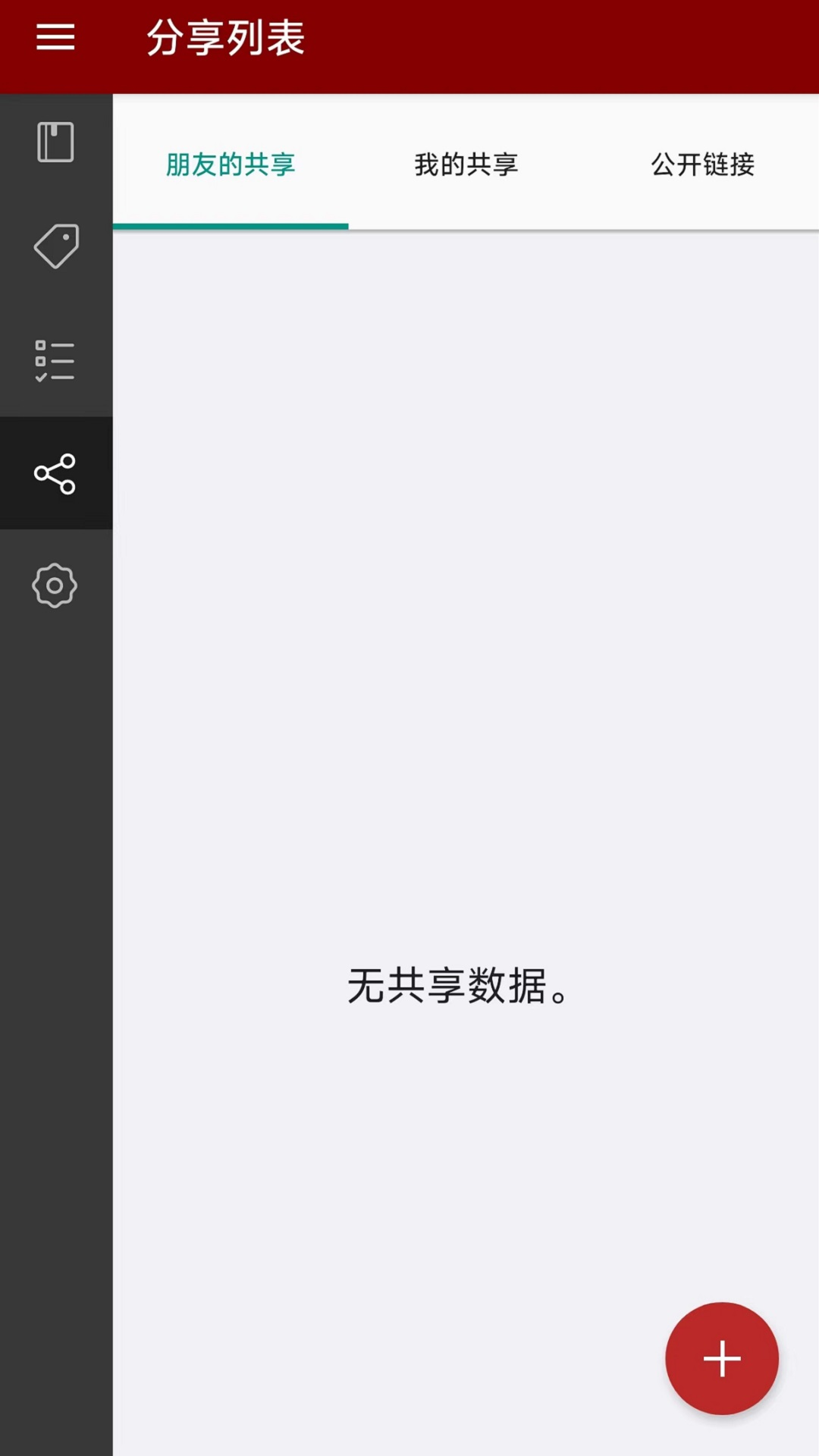
Task: Select the share icon in sidebar
Action: (x=55, y=474)
